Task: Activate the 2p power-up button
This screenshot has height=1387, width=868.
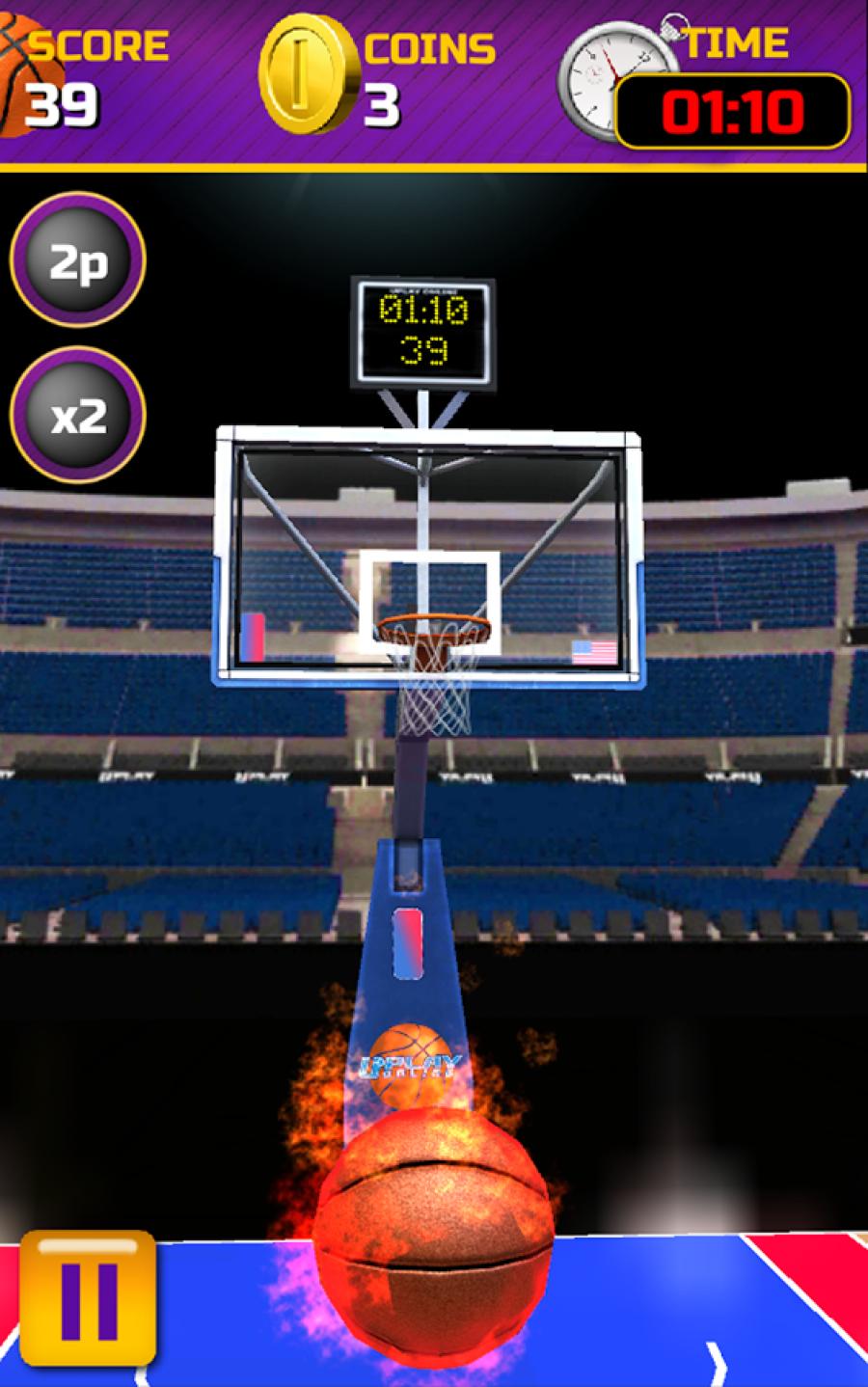Action: pyautogui.click(x=77, y=260)
